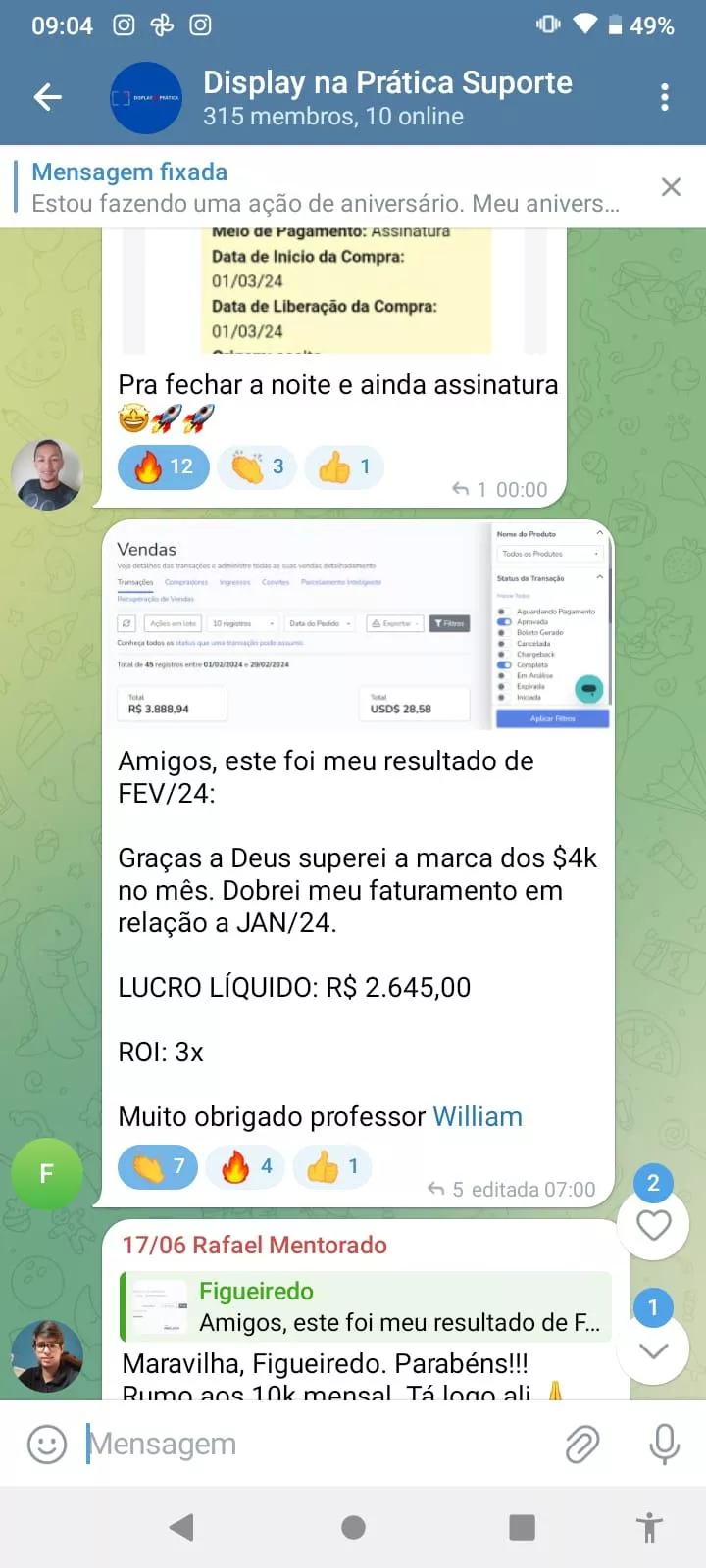Tap the clapping reaction with 3
The height and width of the screenshot is (1568, 706).
[258, 466]
